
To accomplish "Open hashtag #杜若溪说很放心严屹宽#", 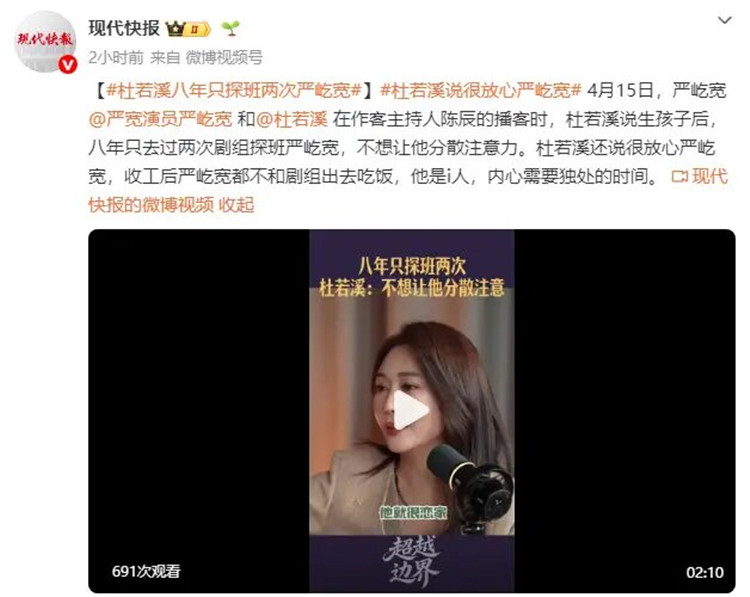I will (482, 90).
